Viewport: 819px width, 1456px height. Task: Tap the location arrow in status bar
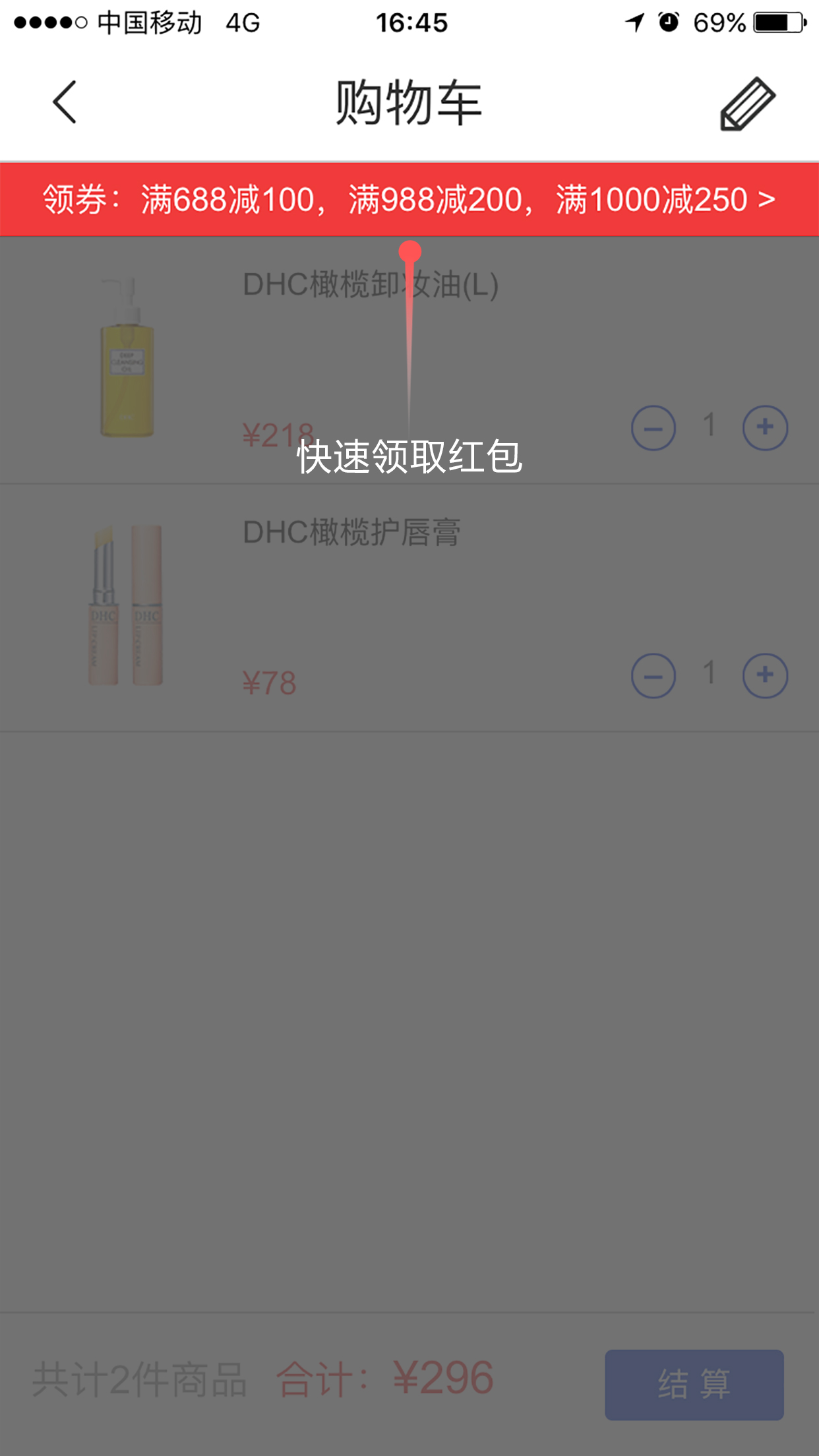(x=634, y=22)
